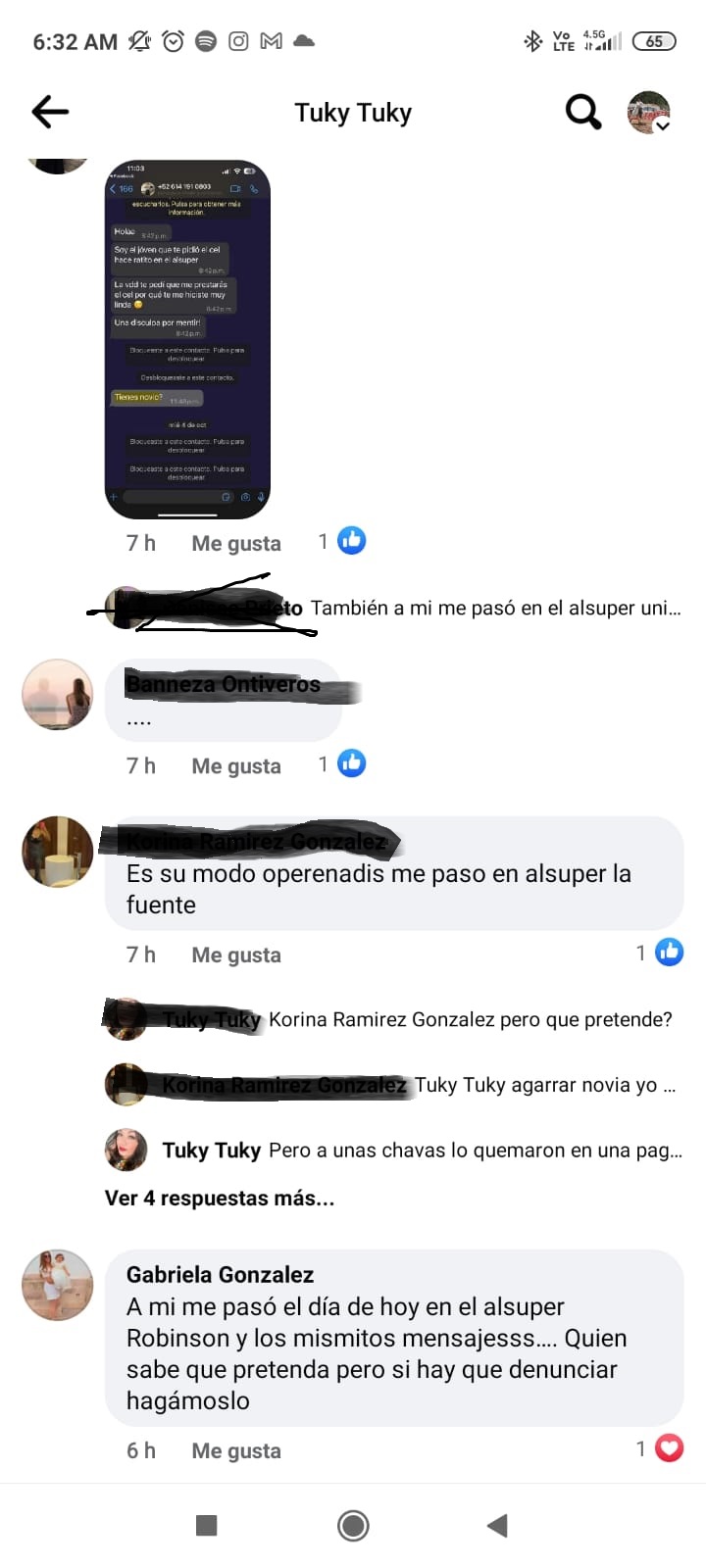Open Tuky Tuky's reply "pero que pretende?"
Image resolution: width=706 pixels, height=1568 pixels.
(x=471, y=1020)
